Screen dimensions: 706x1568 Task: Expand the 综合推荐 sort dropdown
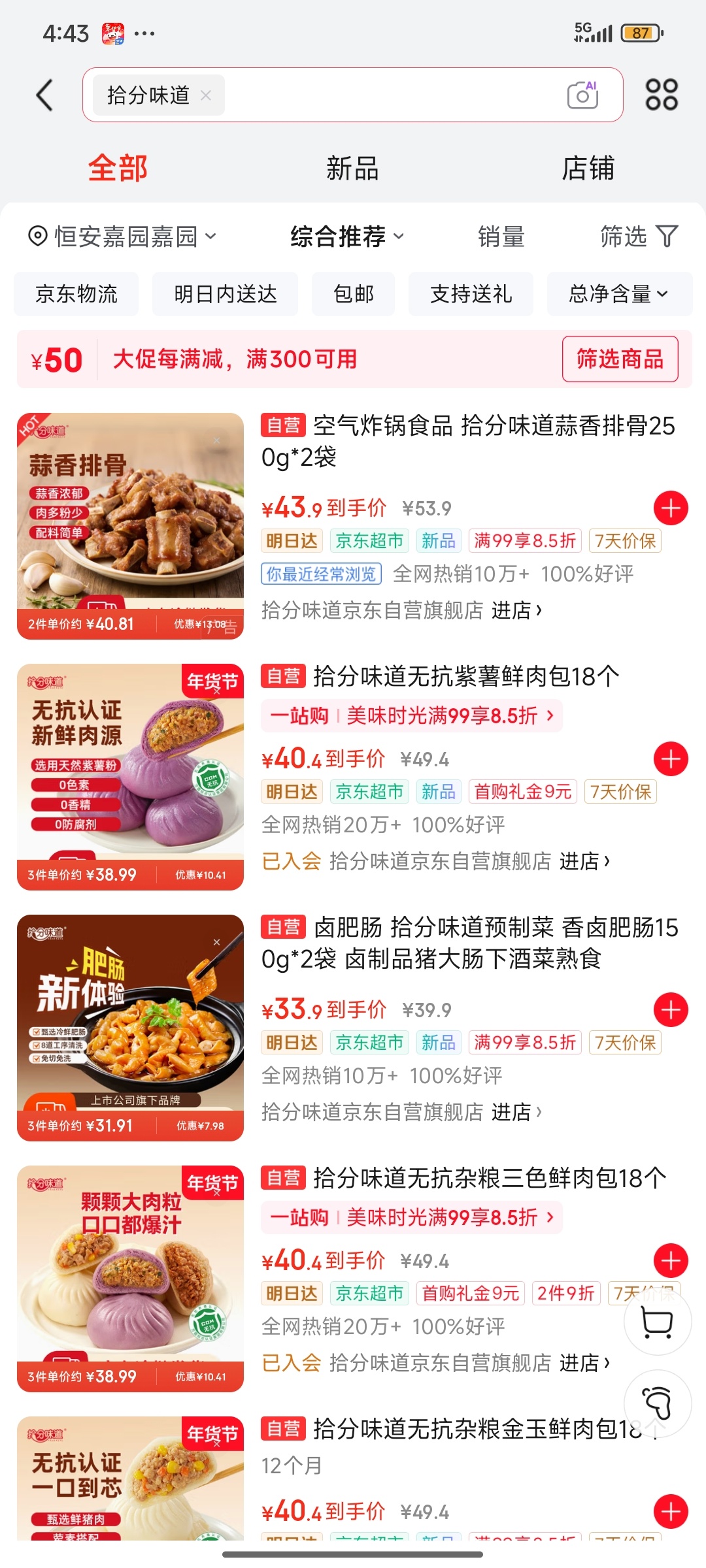pos(347,237)
